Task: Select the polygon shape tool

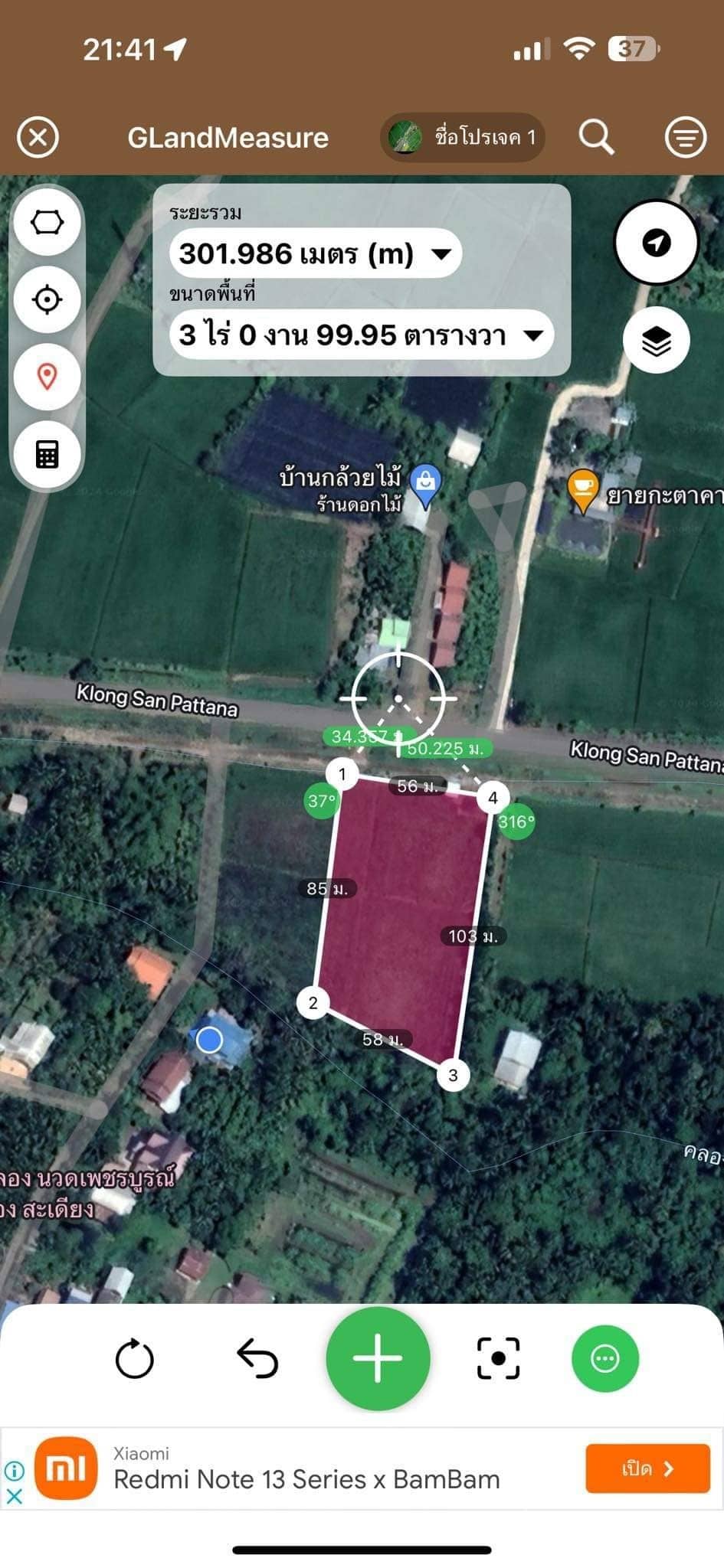Action: tap(46, 222)
